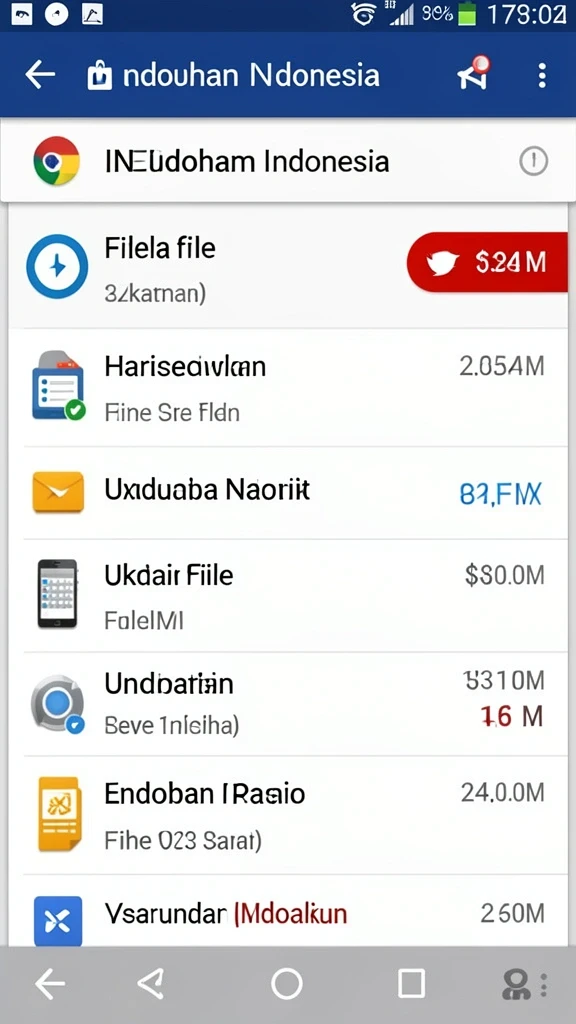Tap the system home circle button
Image resolution: width=576 pixels, height=1024 pixels.
[287, 984]
